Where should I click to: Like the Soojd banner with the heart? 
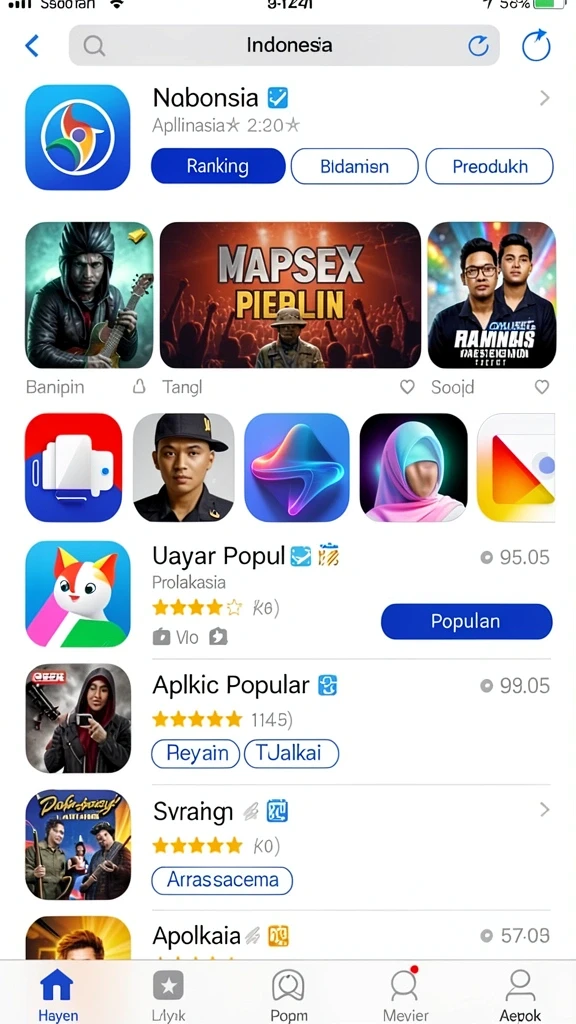[541, 387]
